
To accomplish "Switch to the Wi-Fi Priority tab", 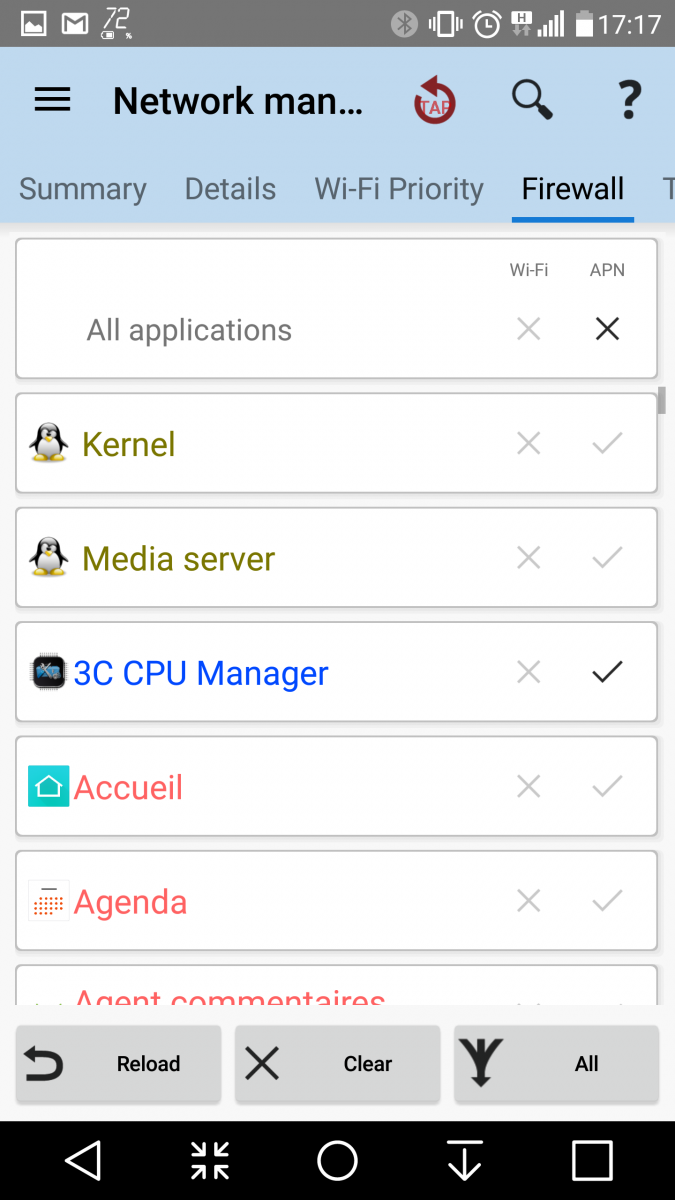I will point(399,189).
